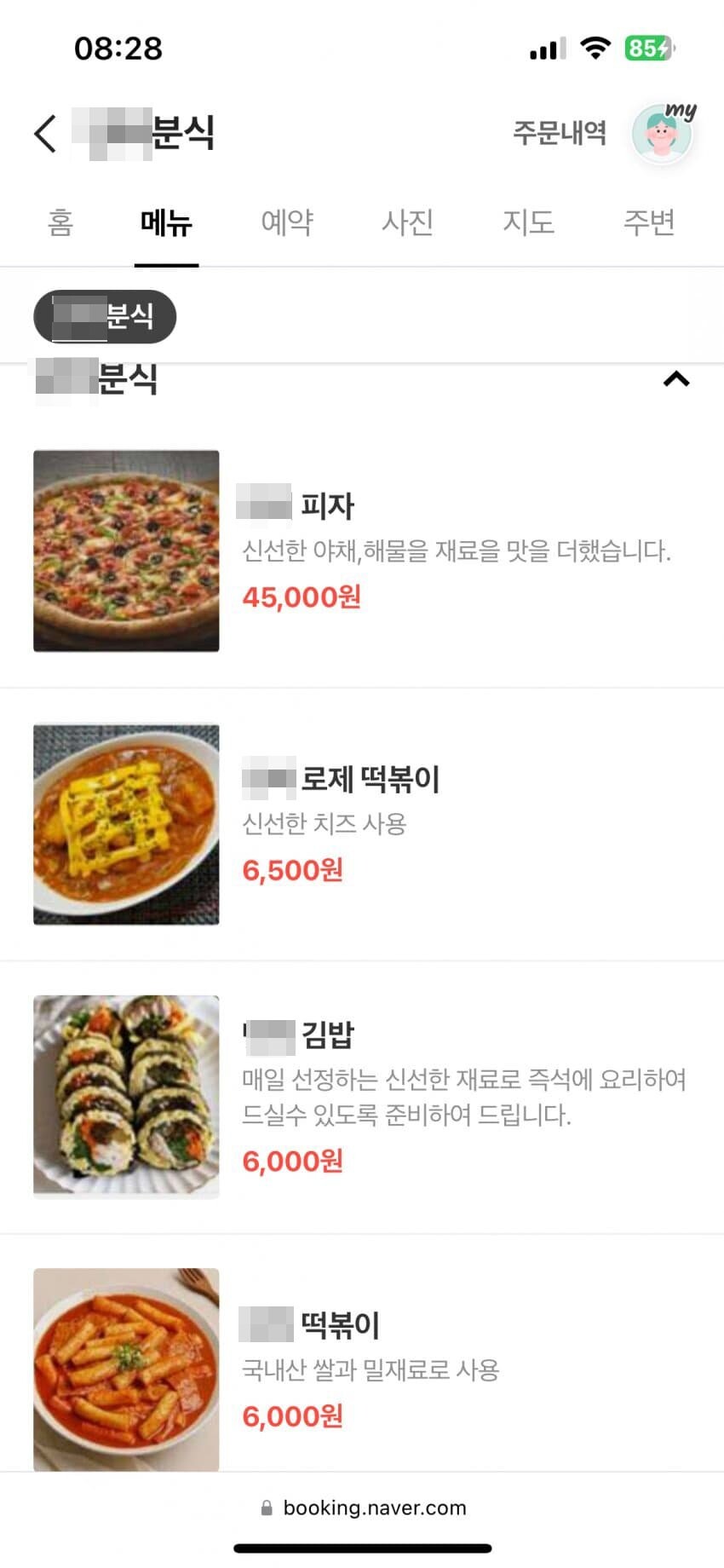Switch to the 예약 tab
Screen dimensions: 724x1568
pos(287,223)
